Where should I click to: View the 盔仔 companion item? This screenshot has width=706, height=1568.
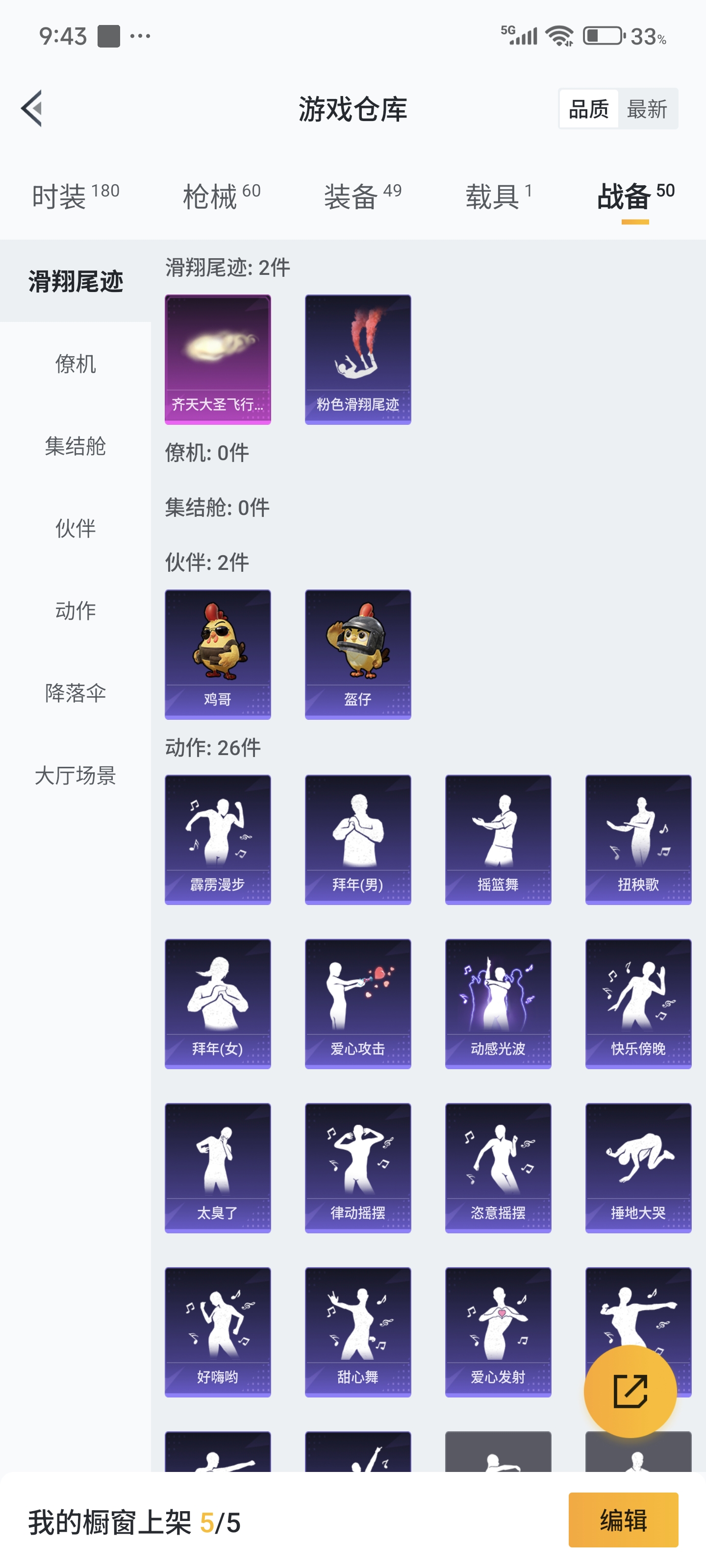coord(357,654)
